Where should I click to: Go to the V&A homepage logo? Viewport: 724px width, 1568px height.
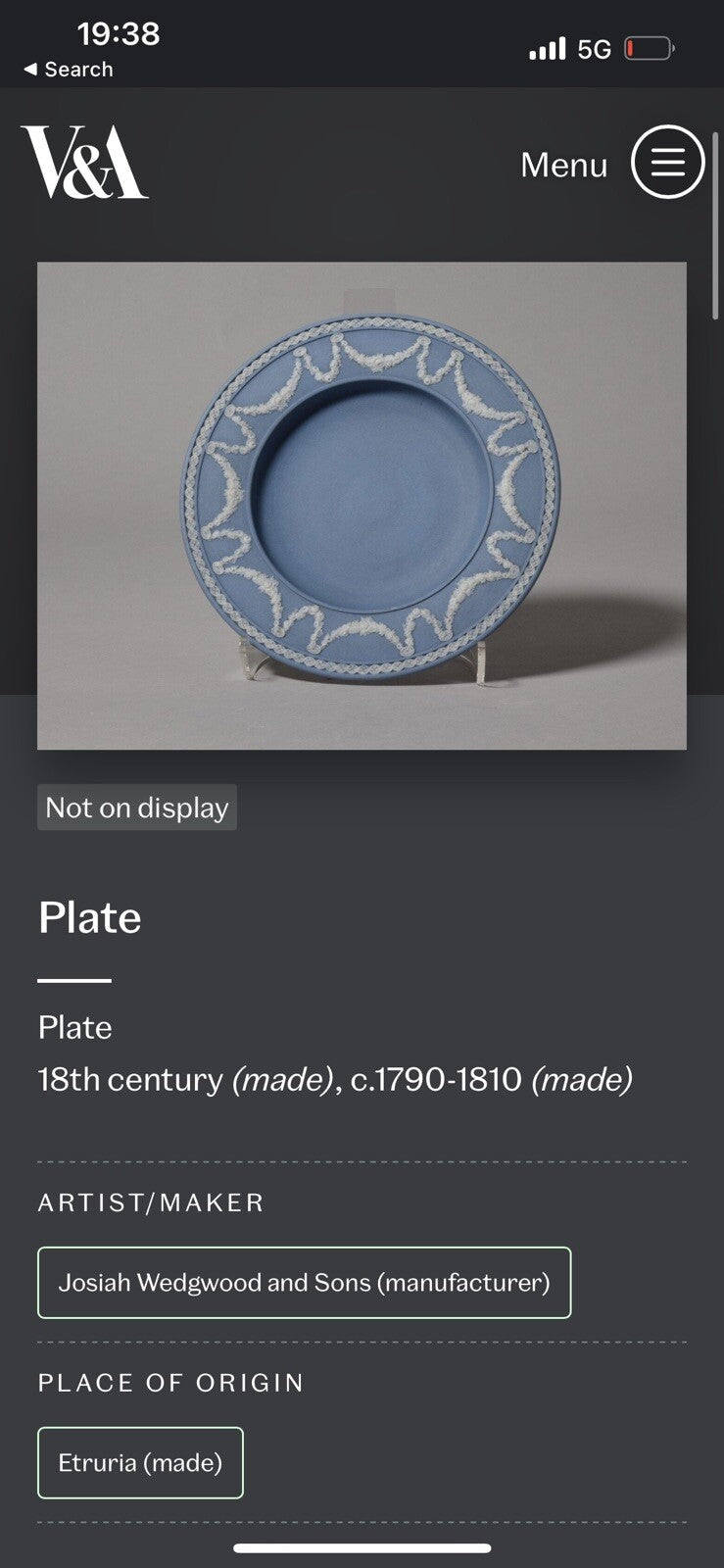pos(84,163)
